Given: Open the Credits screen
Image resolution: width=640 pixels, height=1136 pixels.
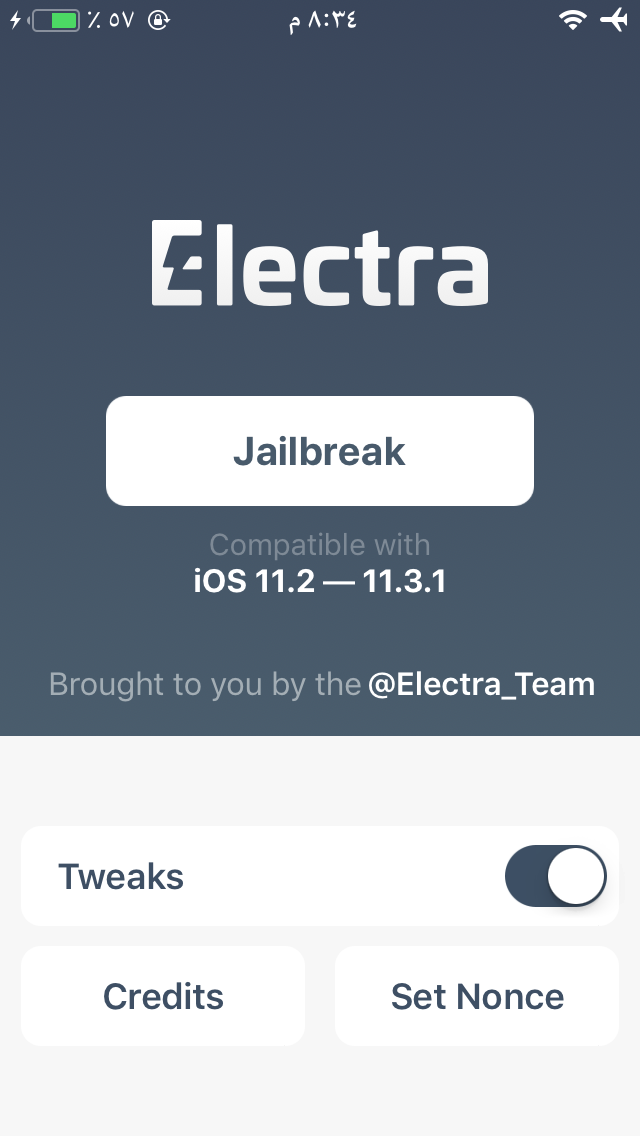Looking at the screenshot, I should pos(163,996).
